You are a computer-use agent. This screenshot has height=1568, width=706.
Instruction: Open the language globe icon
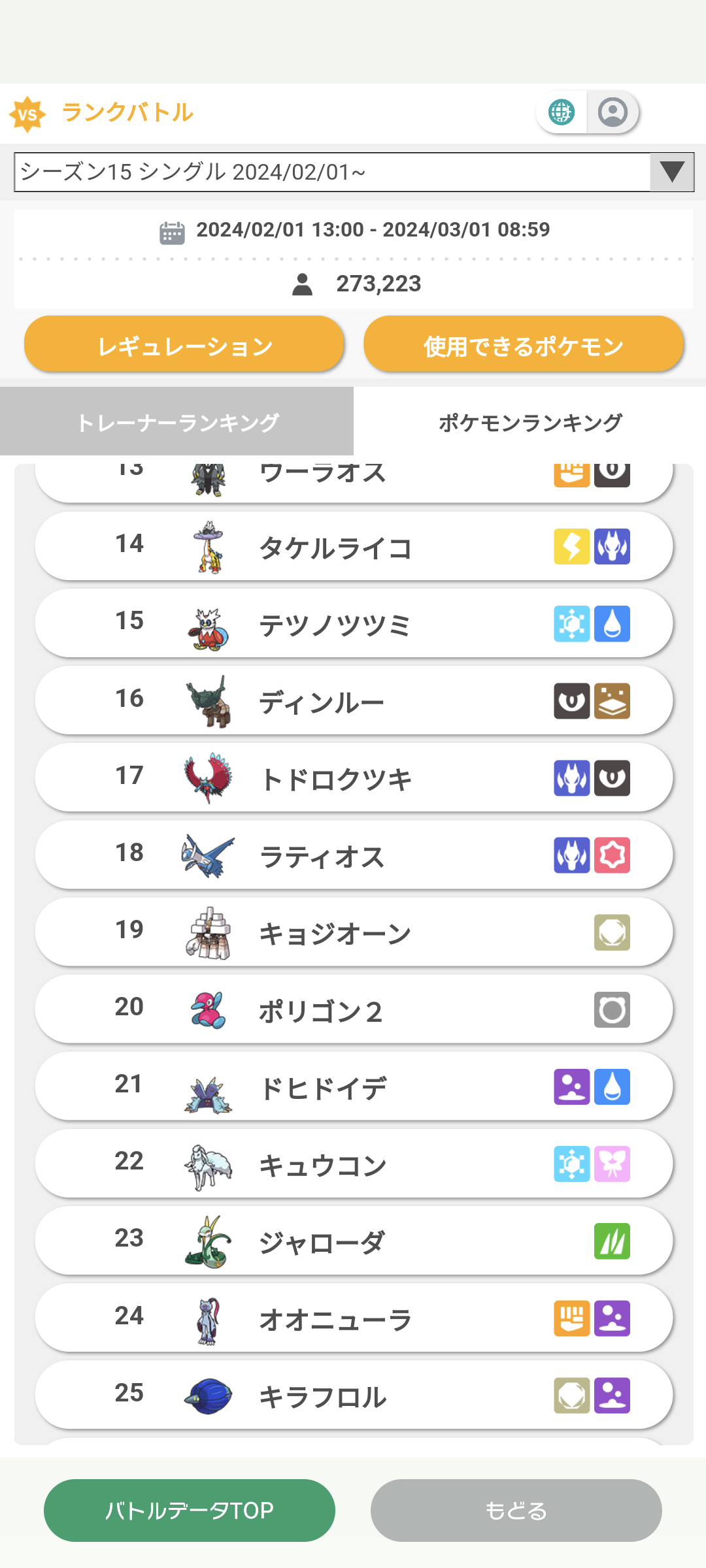562,112
